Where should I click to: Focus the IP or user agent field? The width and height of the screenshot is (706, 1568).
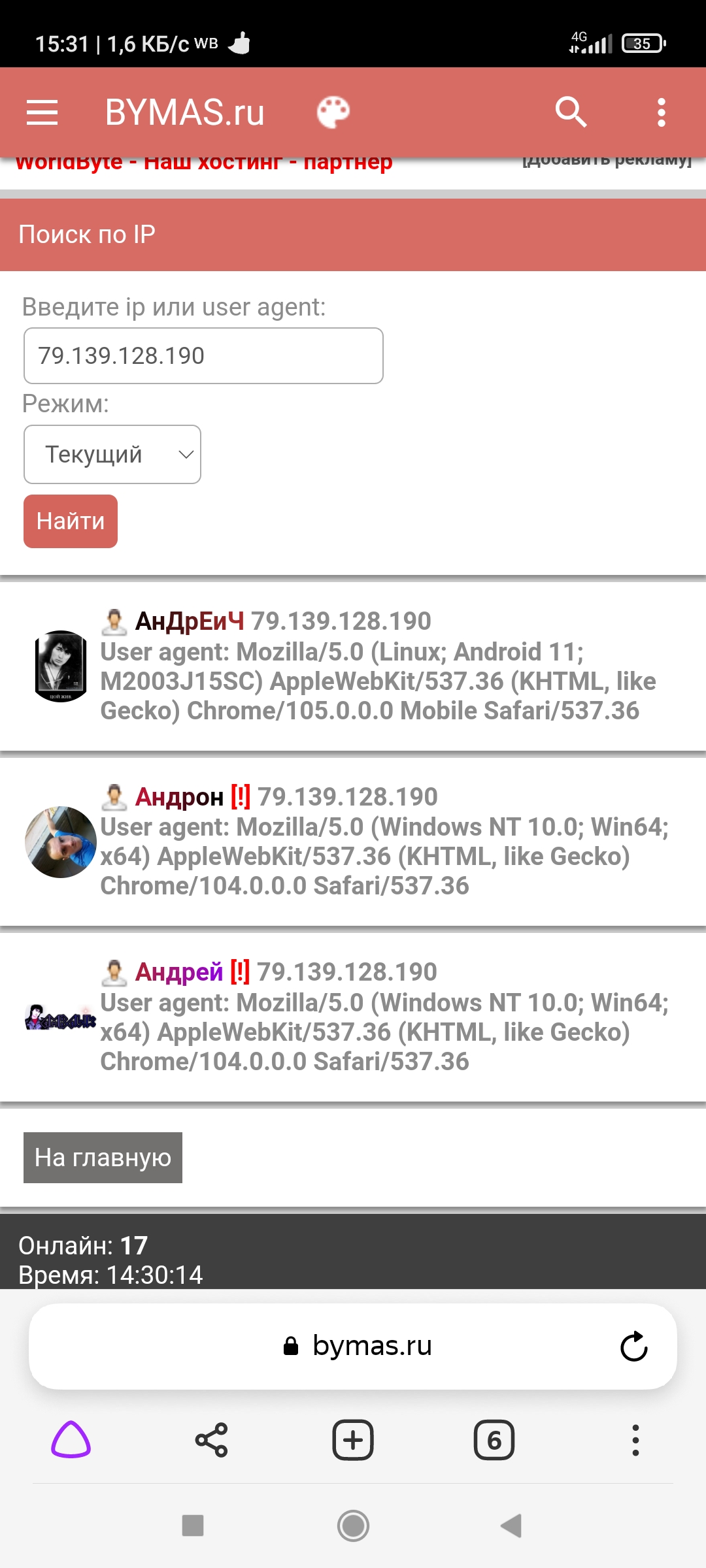[x=203, y=356]
